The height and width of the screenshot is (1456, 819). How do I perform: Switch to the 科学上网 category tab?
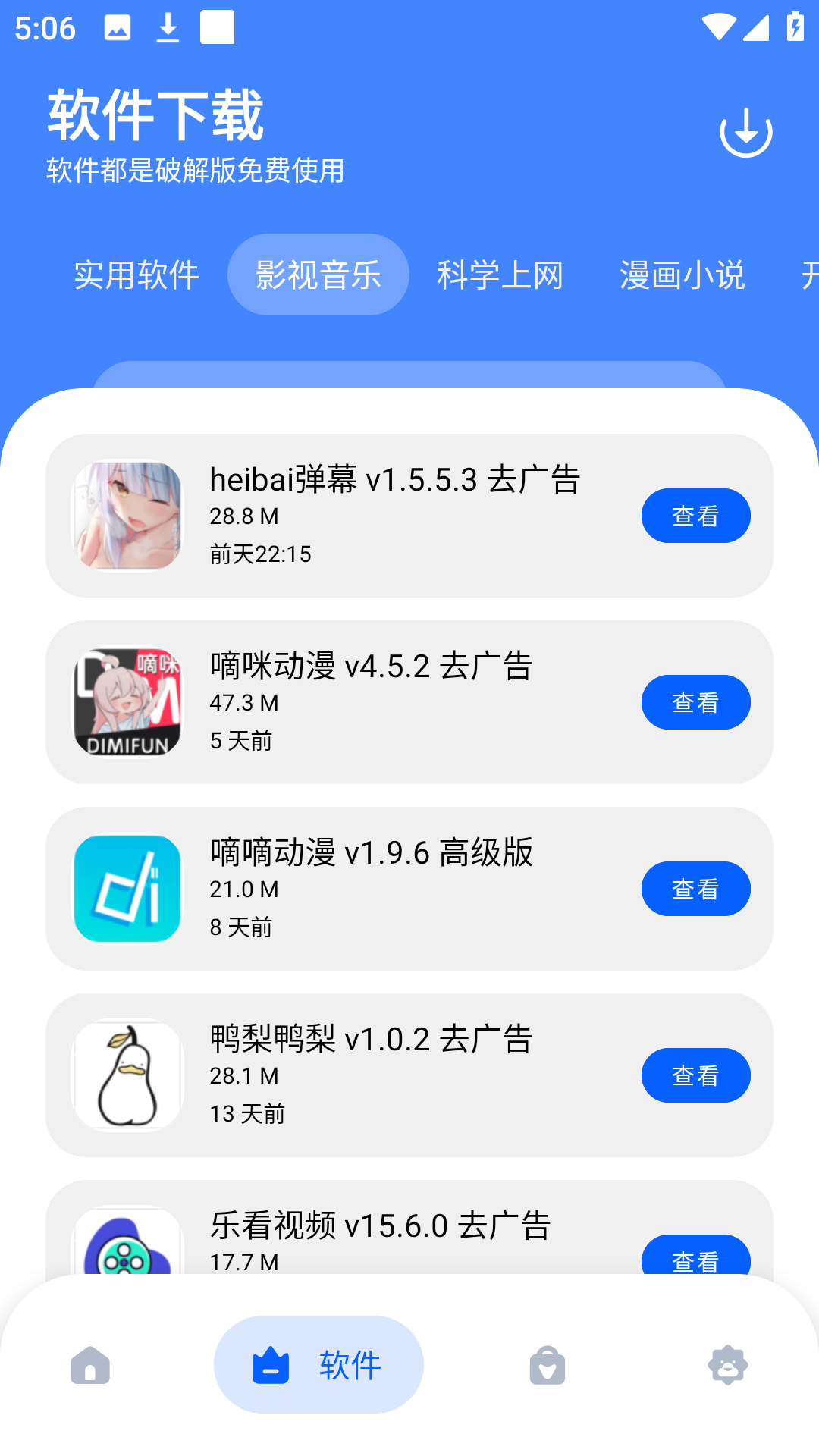[x=500, y=275]
